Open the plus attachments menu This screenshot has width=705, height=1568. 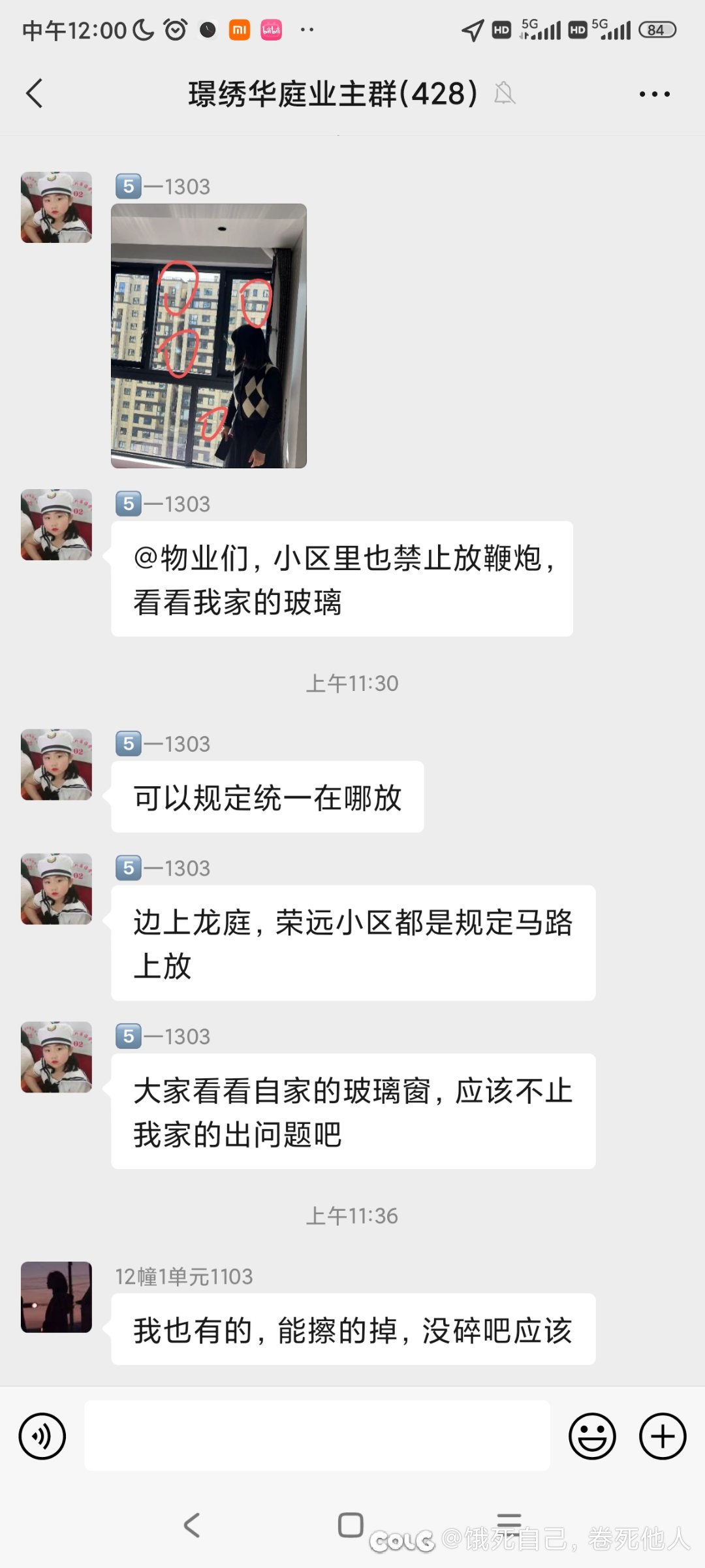(663, 1436)
